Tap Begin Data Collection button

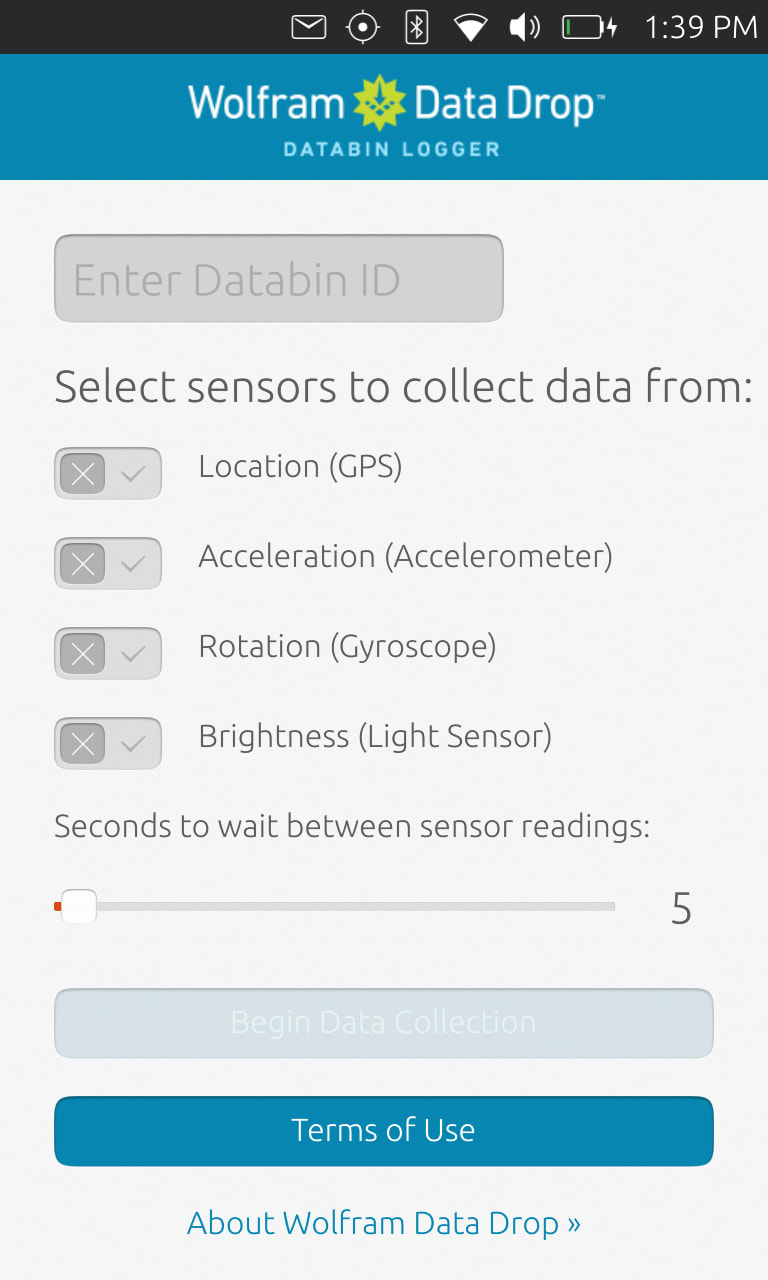pyautogui.click(x=383, y=1023)
